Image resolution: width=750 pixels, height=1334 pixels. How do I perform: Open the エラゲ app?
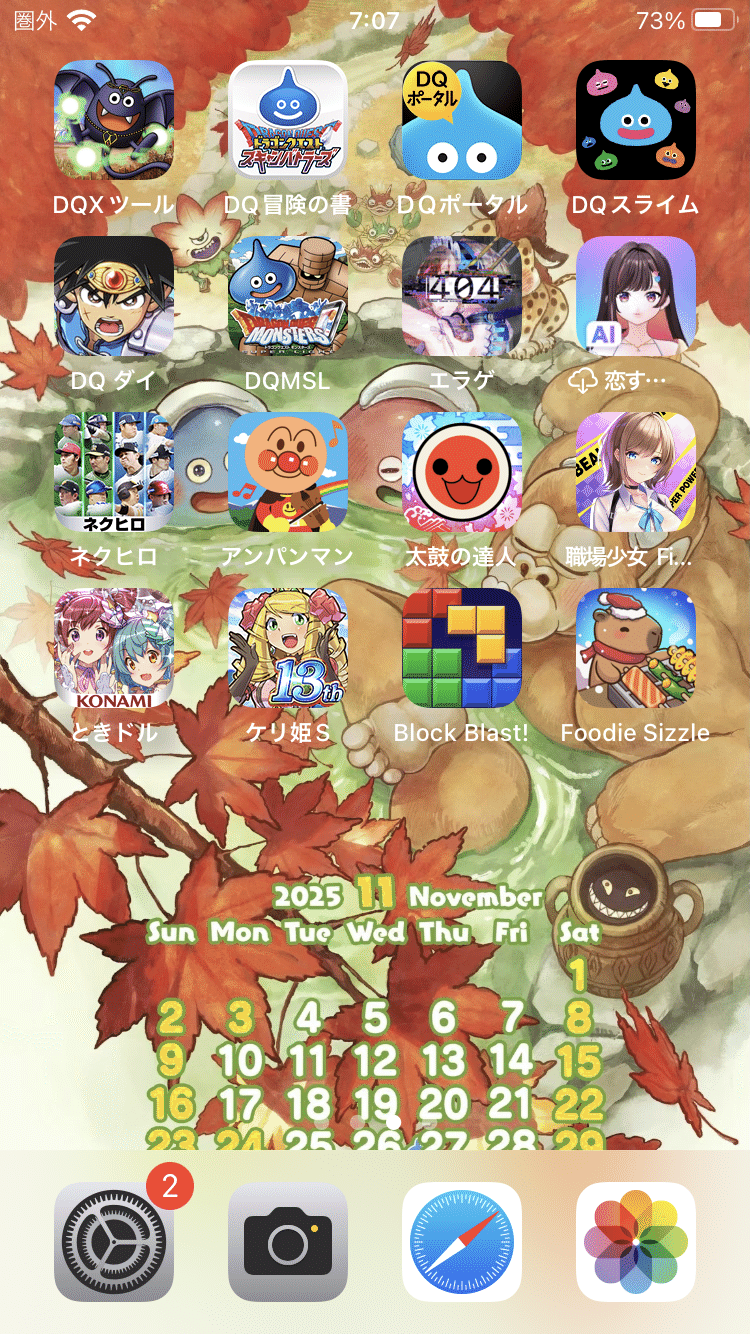pyautogui.click(x=462, y=296)
